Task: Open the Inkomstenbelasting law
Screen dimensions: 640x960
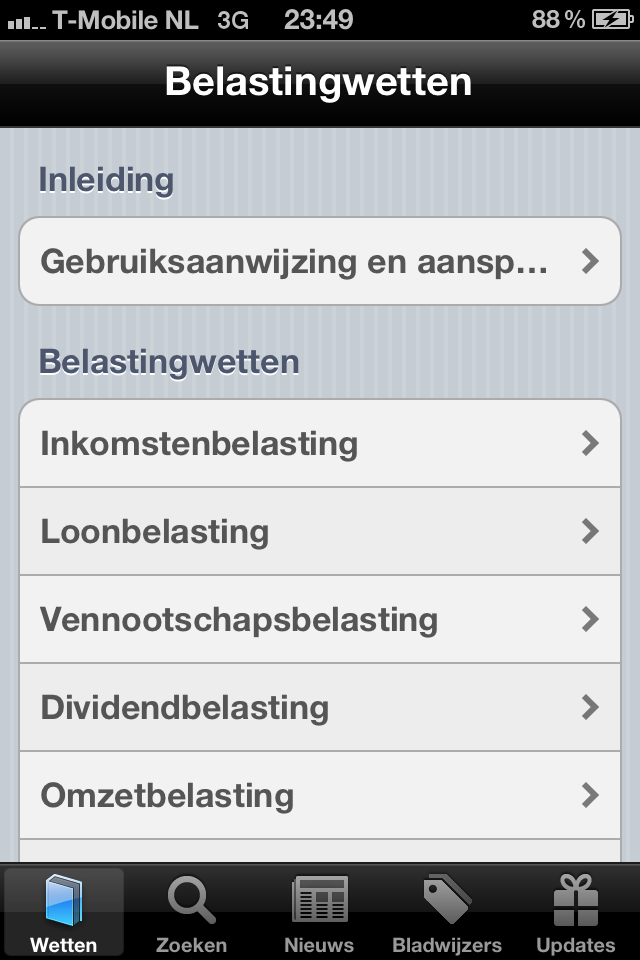Action: pos(320,443)
